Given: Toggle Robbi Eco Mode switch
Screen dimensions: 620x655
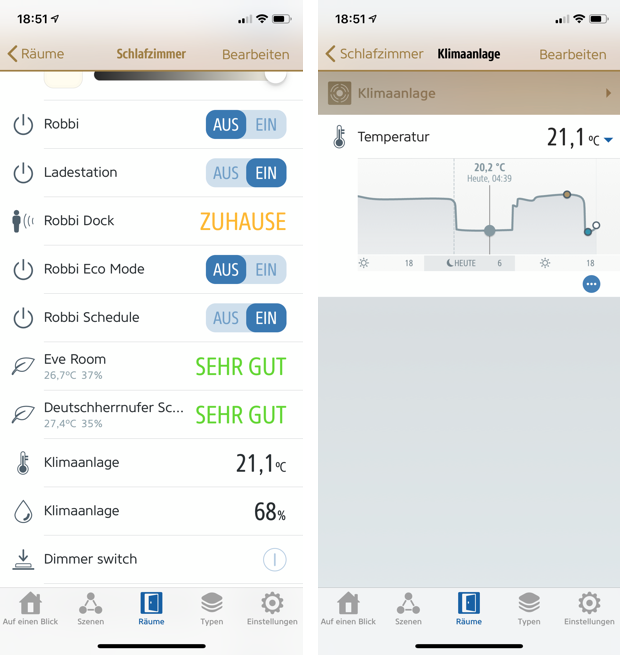Looking at the screenshot, I should [246, 269].
